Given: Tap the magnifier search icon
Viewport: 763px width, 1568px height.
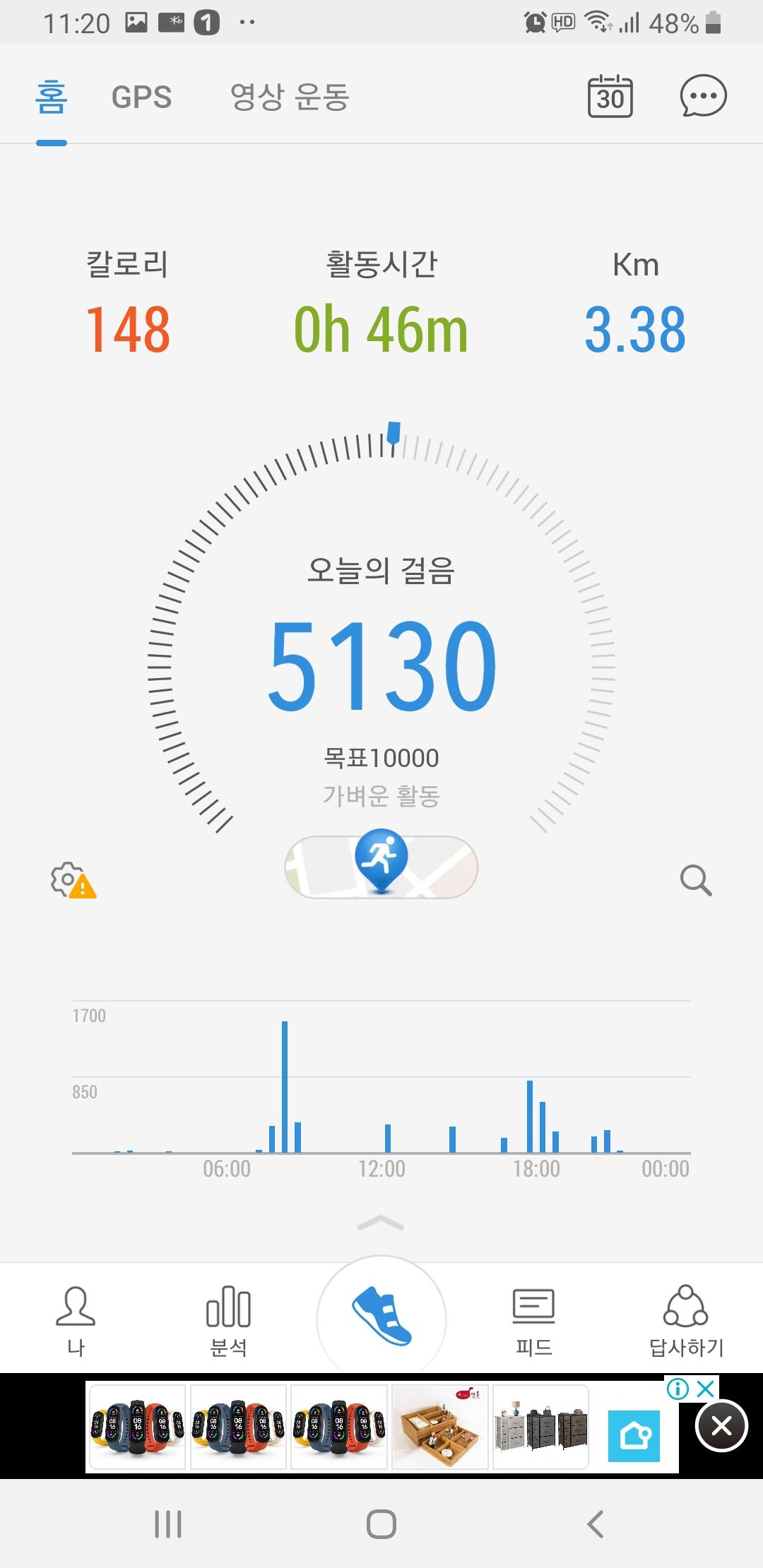Looking at the screenshot, I should point(696,881).
